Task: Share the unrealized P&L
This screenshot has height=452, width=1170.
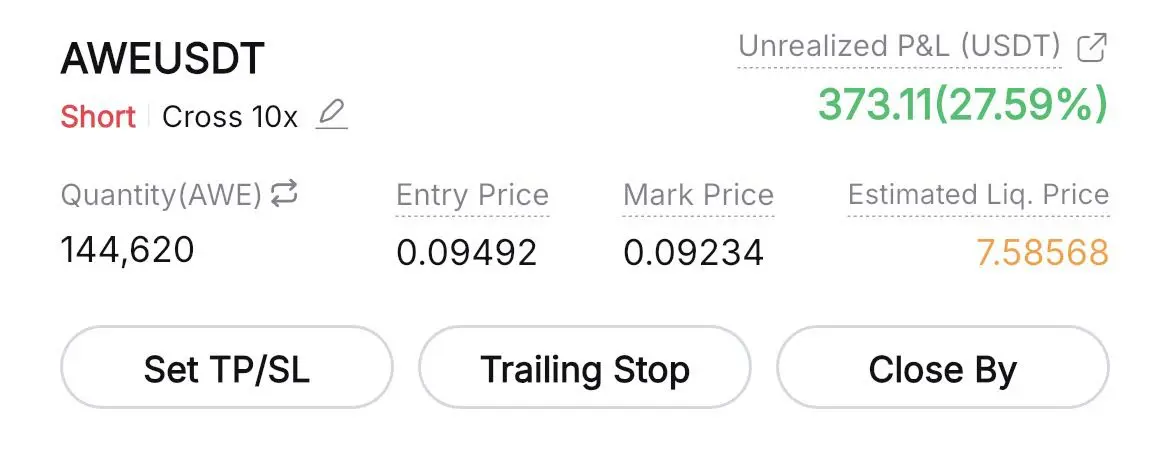Action: click(1092, 47)
